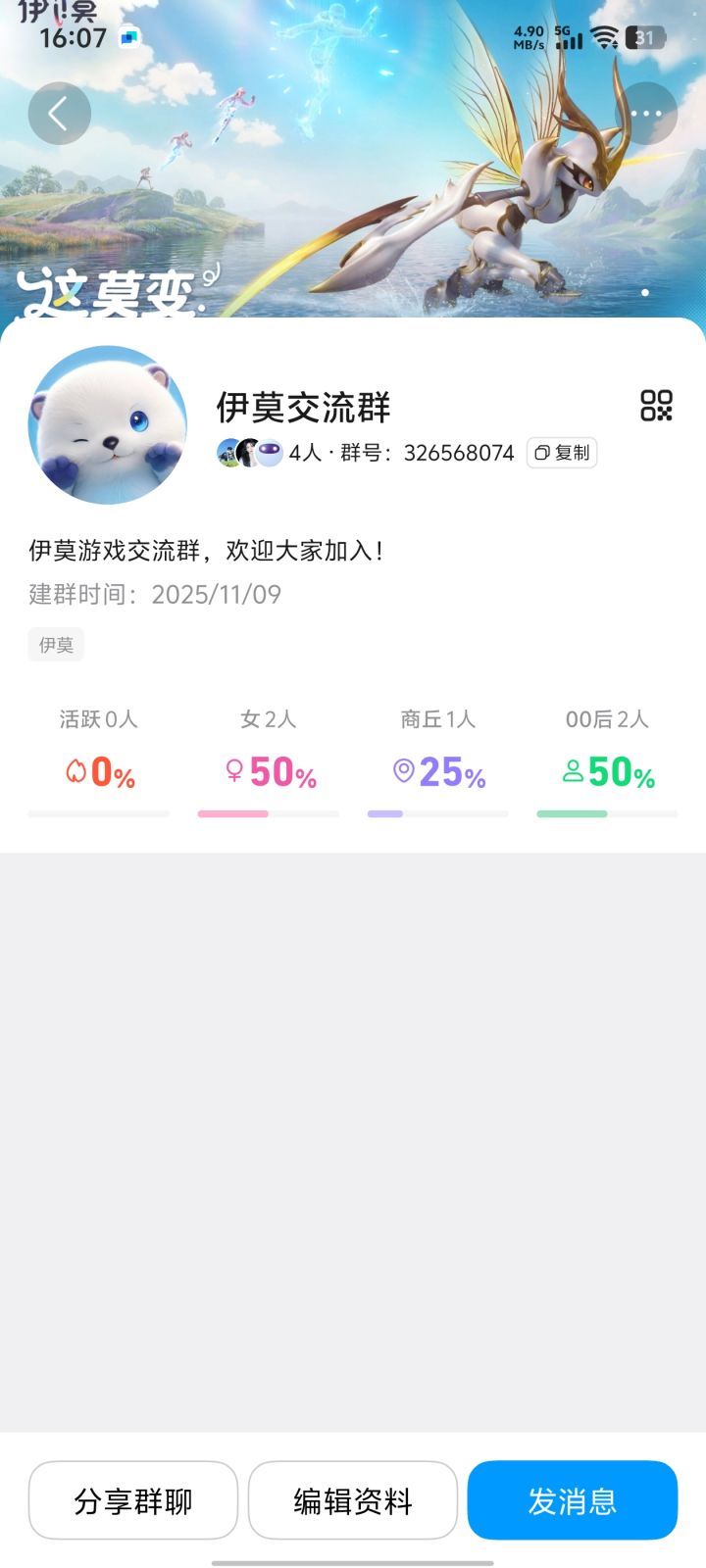Open the group description text 伊莫游戏交流群
Image resolution: width=706 pixels, height=1568 pixels.
click(x=209, y=551)
